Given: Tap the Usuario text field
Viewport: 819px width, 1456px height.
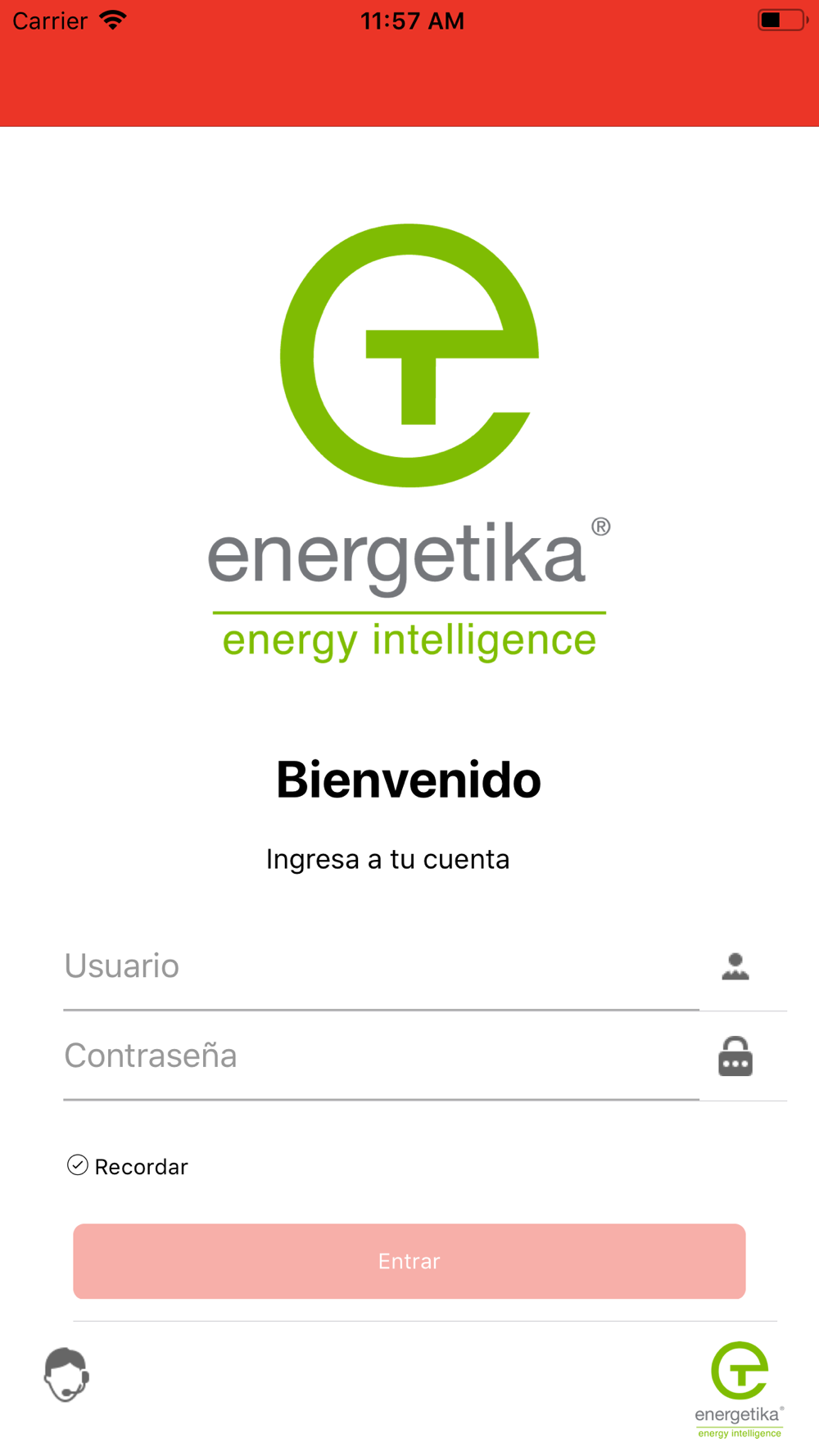Looking at the screenshot, I should pyautogui.click(x=381, y=966).
